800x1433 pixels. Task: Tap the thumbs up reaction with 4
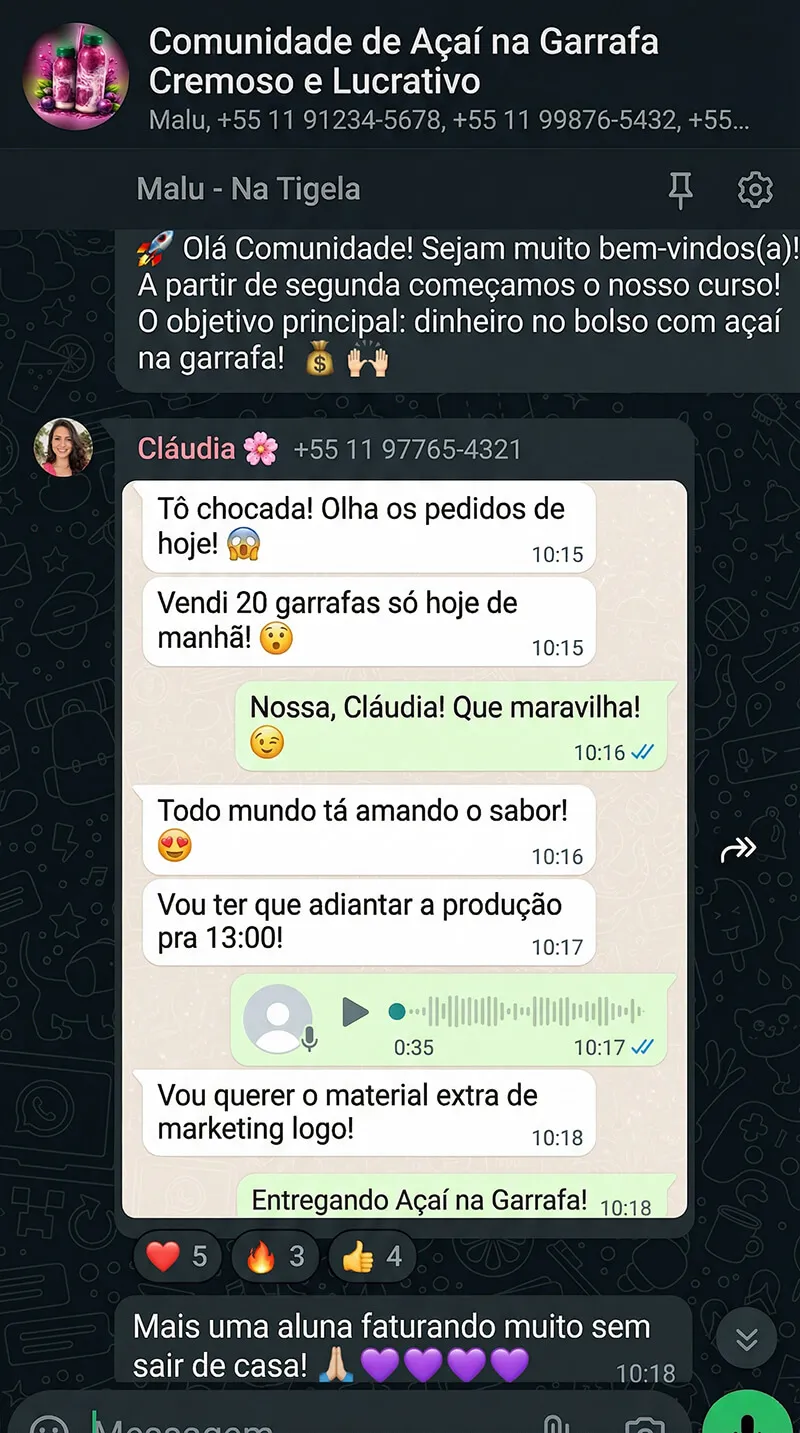[x=372, y=1256]
